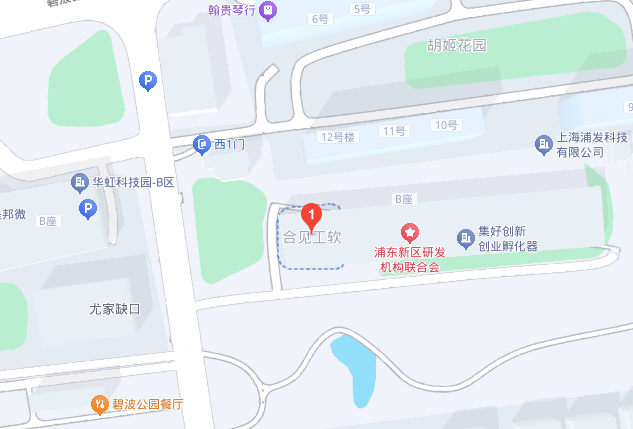Tap the 西1门 gate marker

(x=202, y=144)
